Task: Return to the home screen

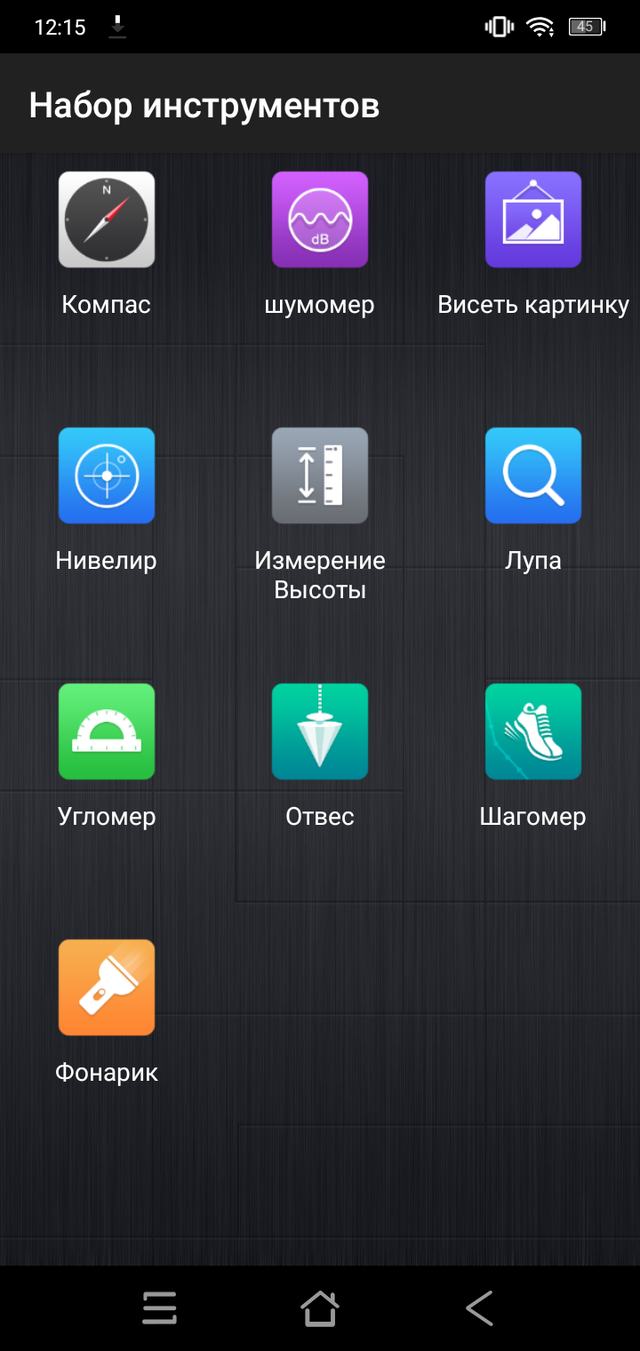Action: click(x=320, y=1308)
